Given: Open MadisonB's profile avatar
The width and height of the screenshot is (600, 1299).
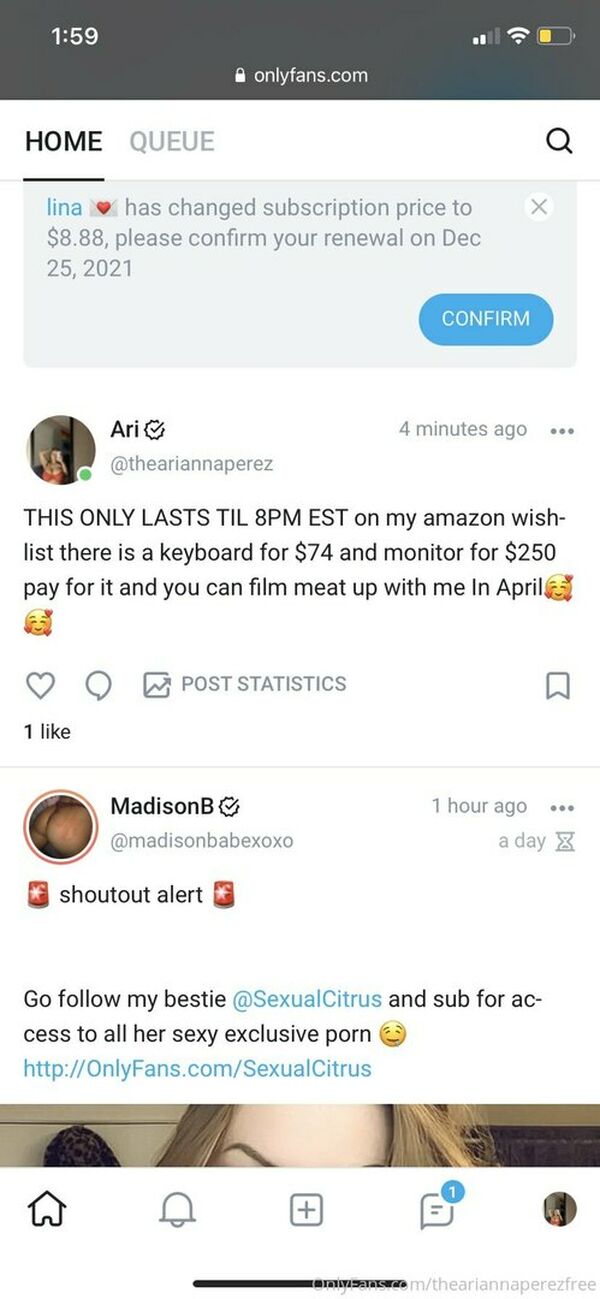Looking at the screenshot, I should click(x=61, y=826).
